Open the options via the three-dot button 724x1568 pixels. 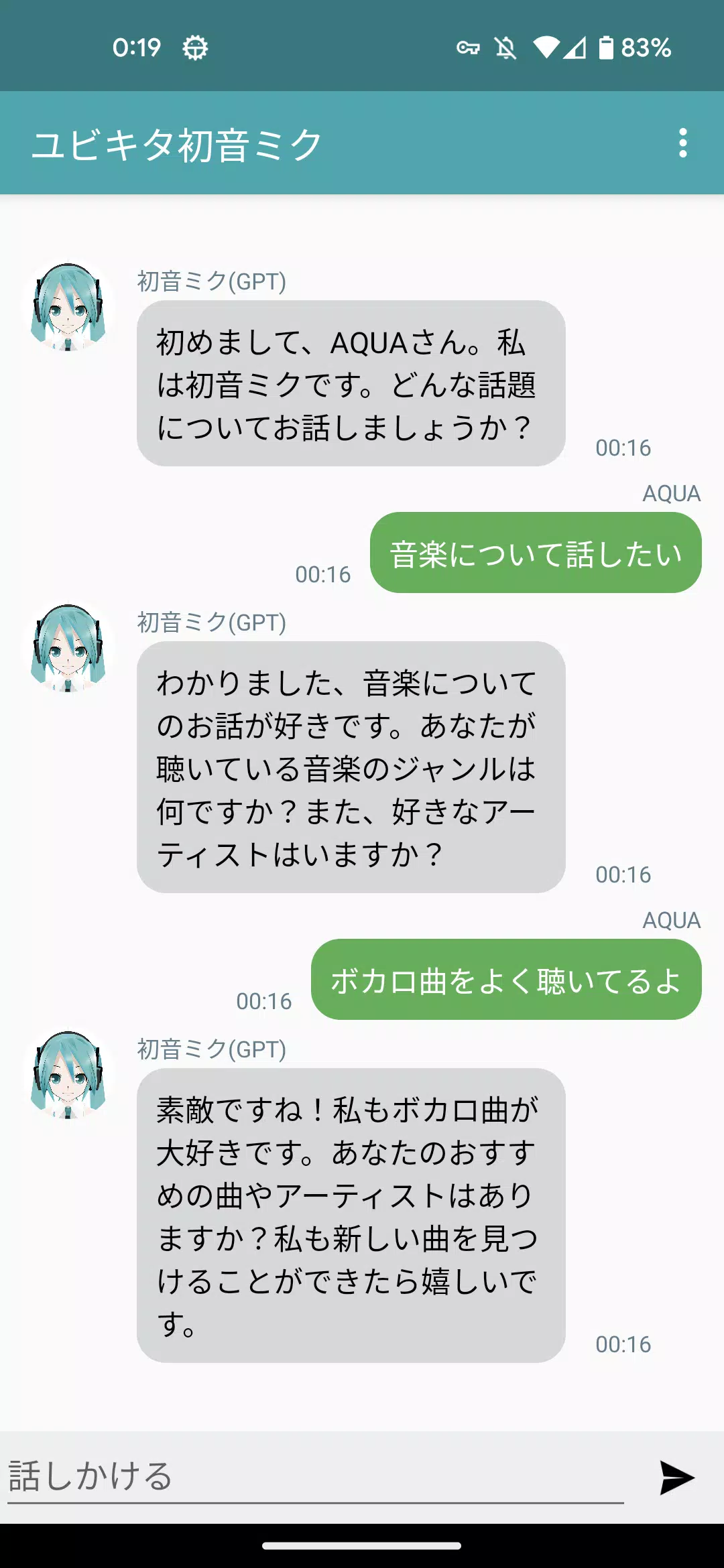point(684,141)
